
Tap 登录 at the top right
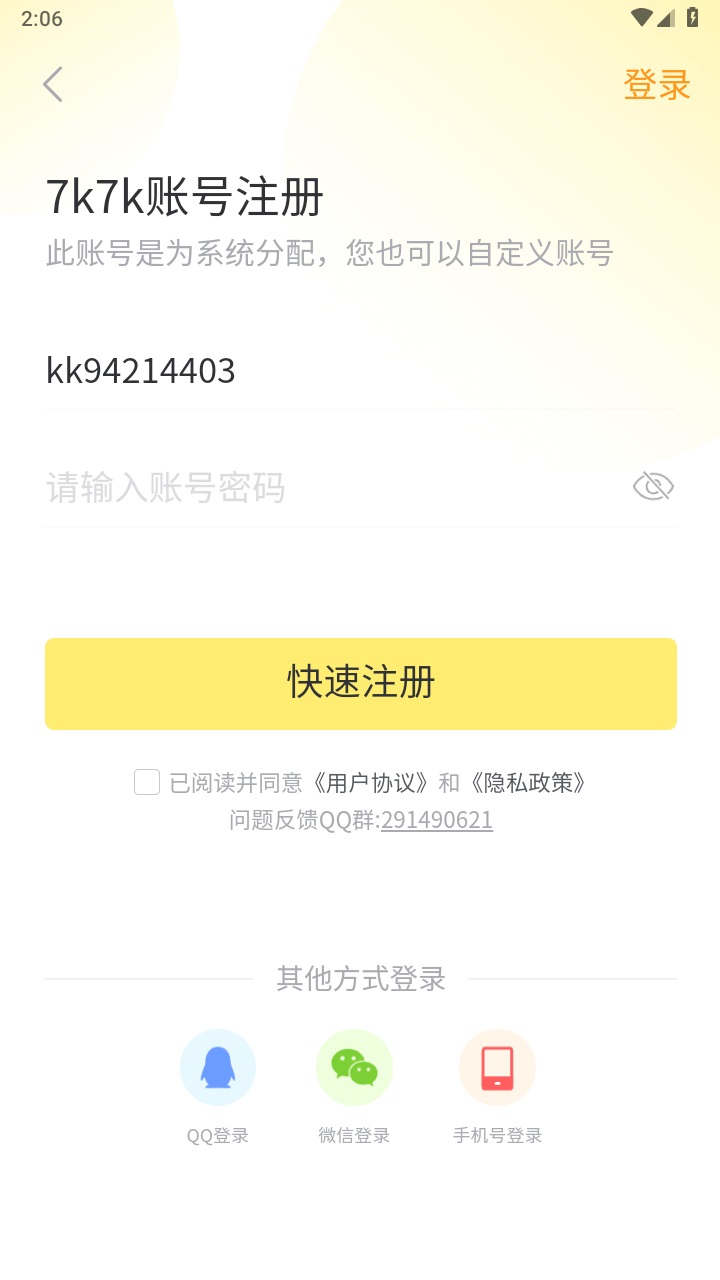coord(657,86)
